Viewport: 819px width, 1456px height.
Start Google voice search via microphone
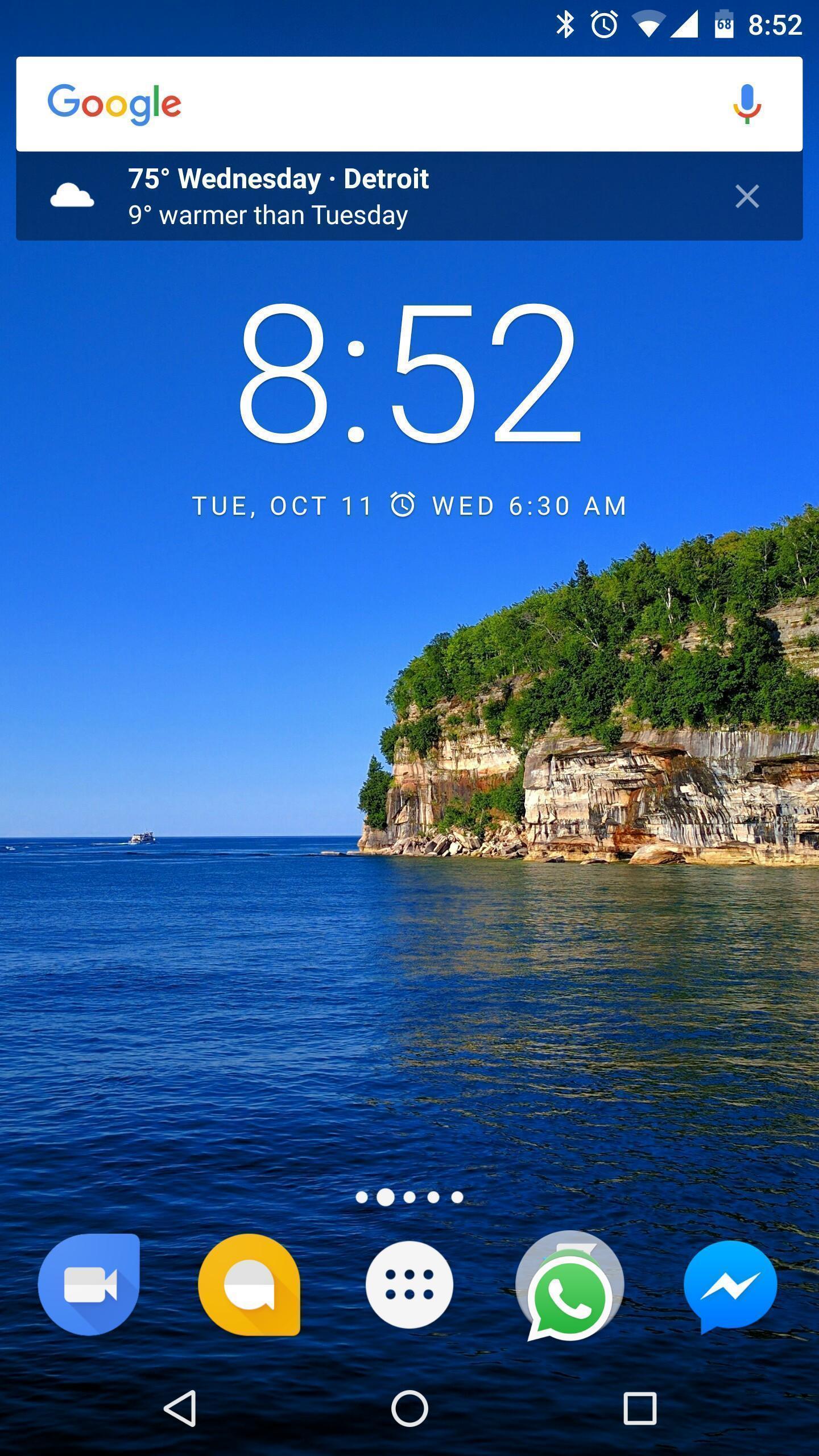(x=746, y=104)
